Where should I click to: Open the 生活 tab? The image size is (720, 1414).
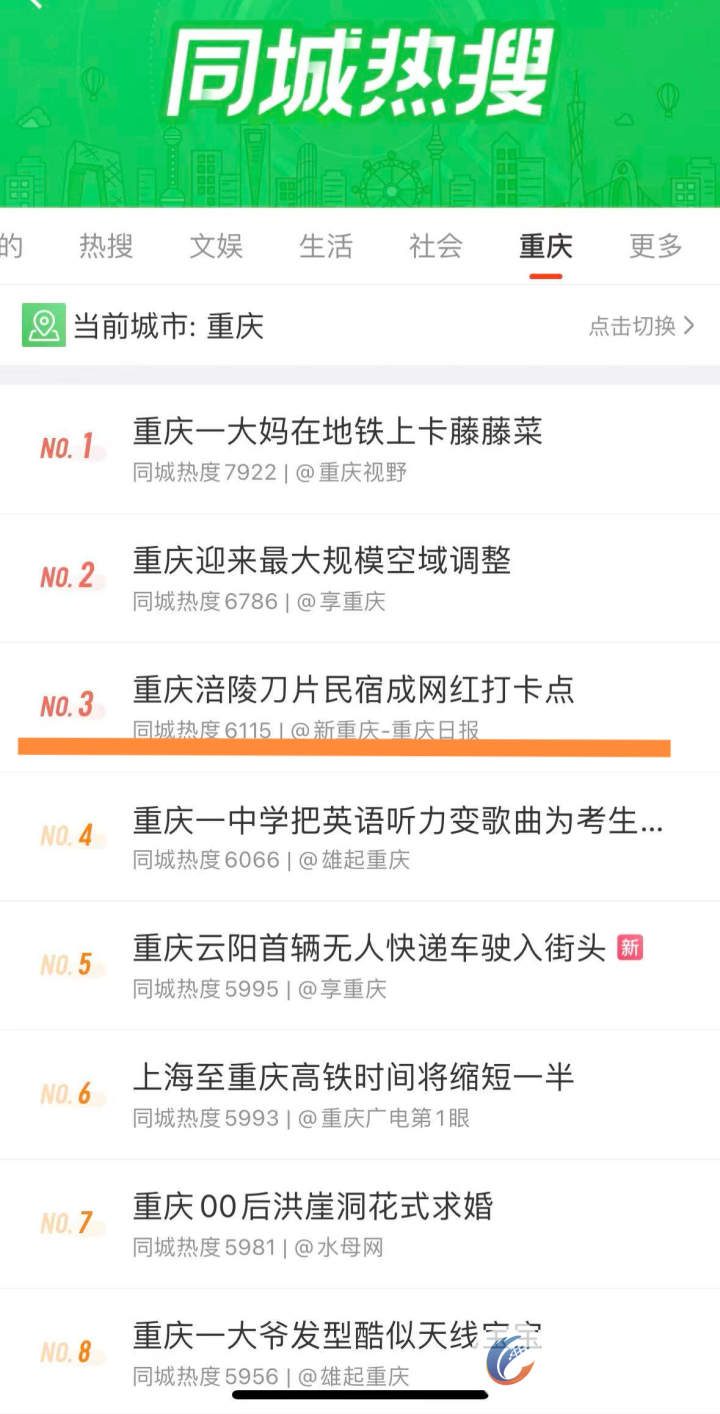(x=326, y=246)
